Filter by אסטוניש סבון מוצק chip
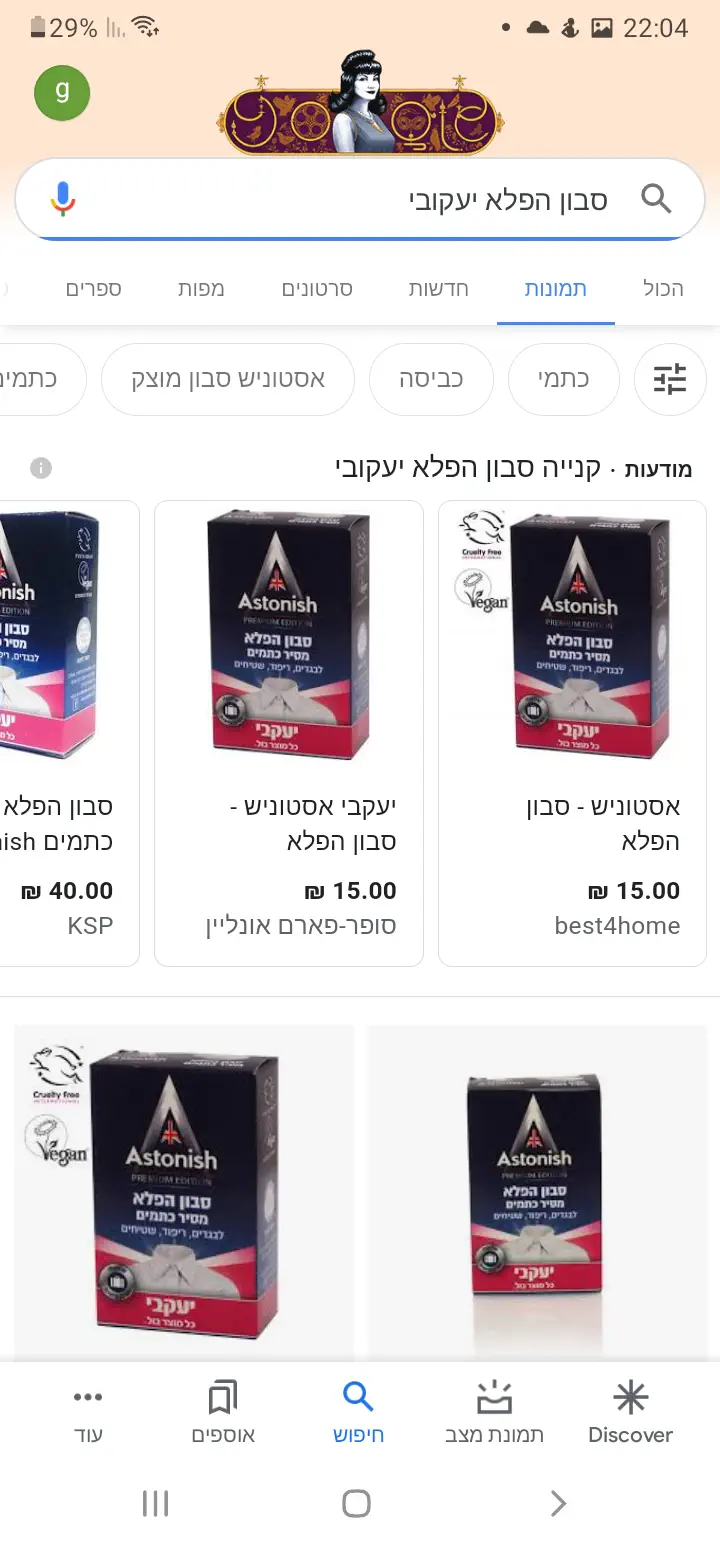The width and height of the screenshot is (720, 1544). coord(228,379)
